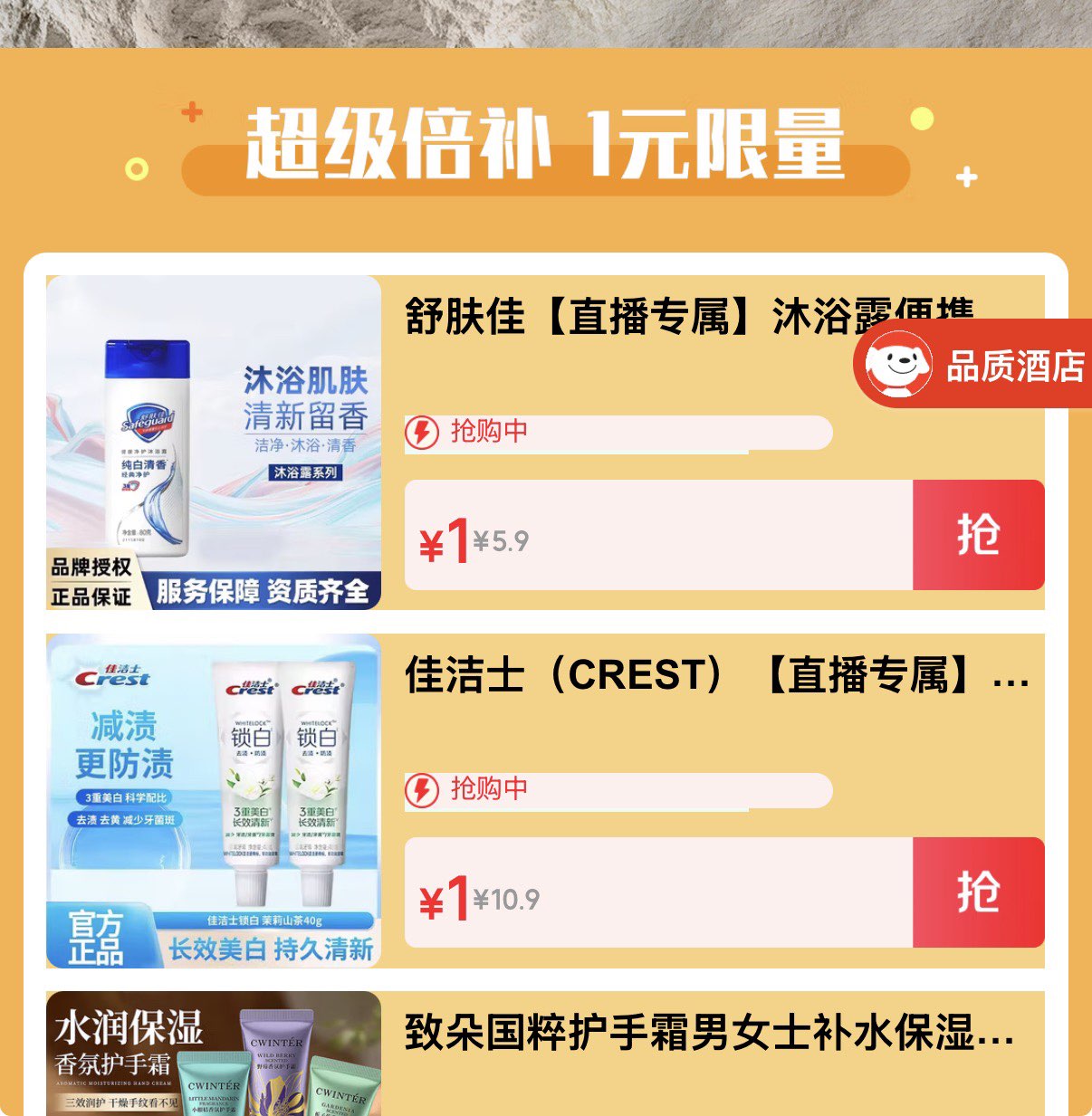Open the Crest toothpaste product image

(214, 801)
